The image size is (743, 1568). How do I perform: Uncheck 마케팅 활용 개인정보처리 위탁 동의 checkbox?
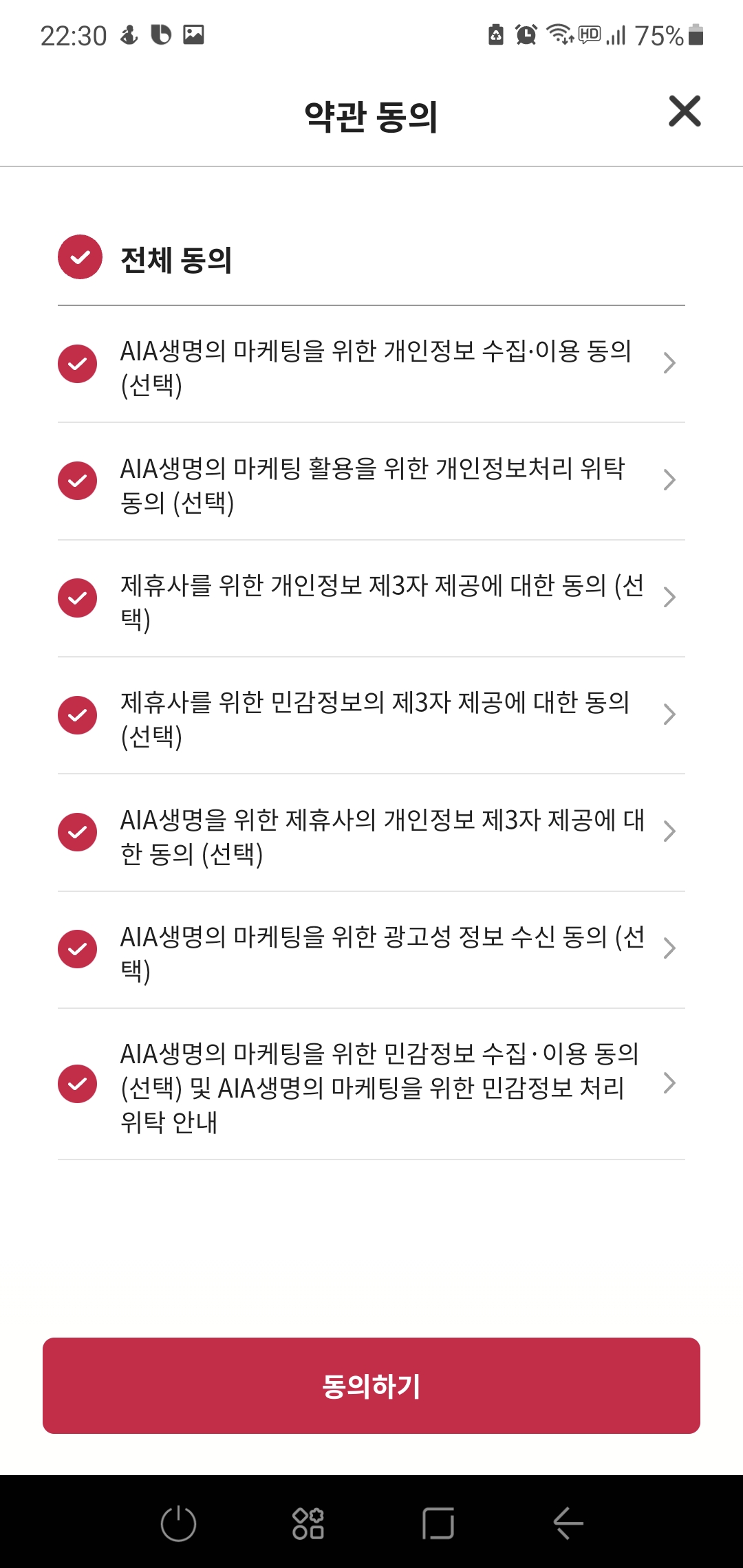click(77, 481)
